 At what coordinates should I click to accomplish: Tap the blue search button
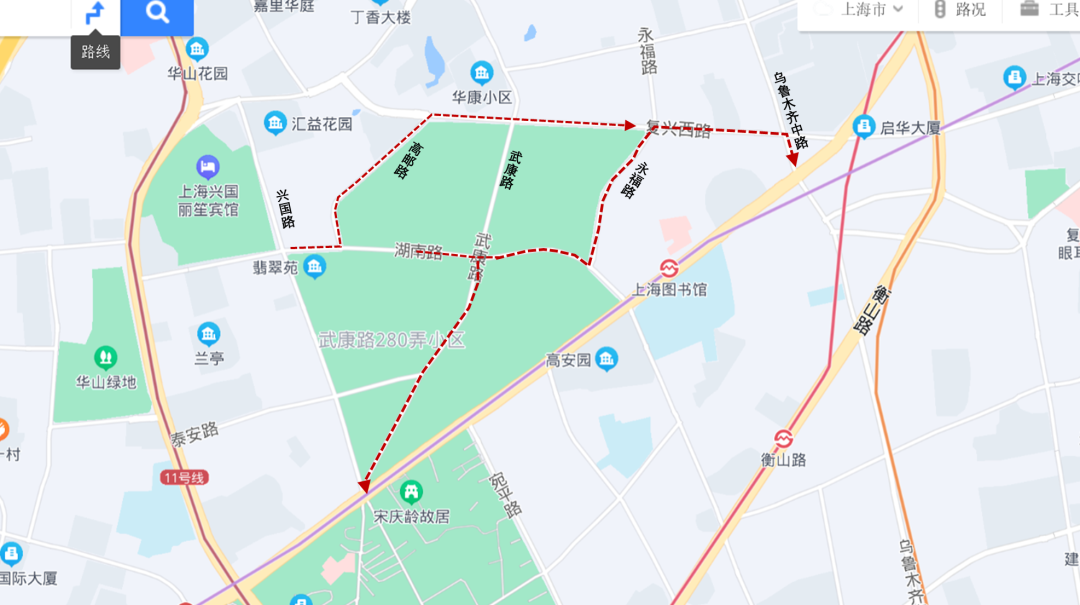pos(157,14)
